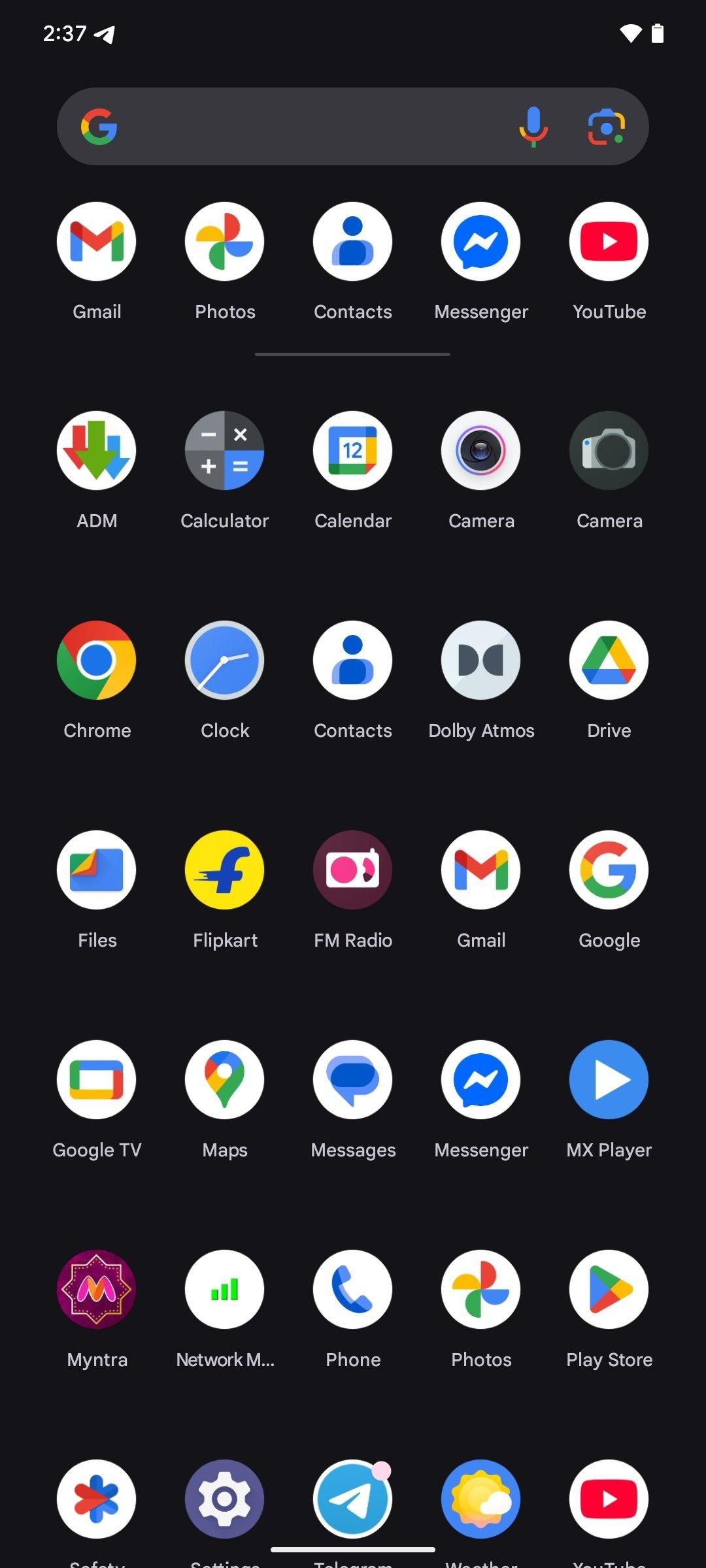The height and width of the screenshot is (1568, 706).
Task: Launch Maps
Action: (x=225, y=1080)
